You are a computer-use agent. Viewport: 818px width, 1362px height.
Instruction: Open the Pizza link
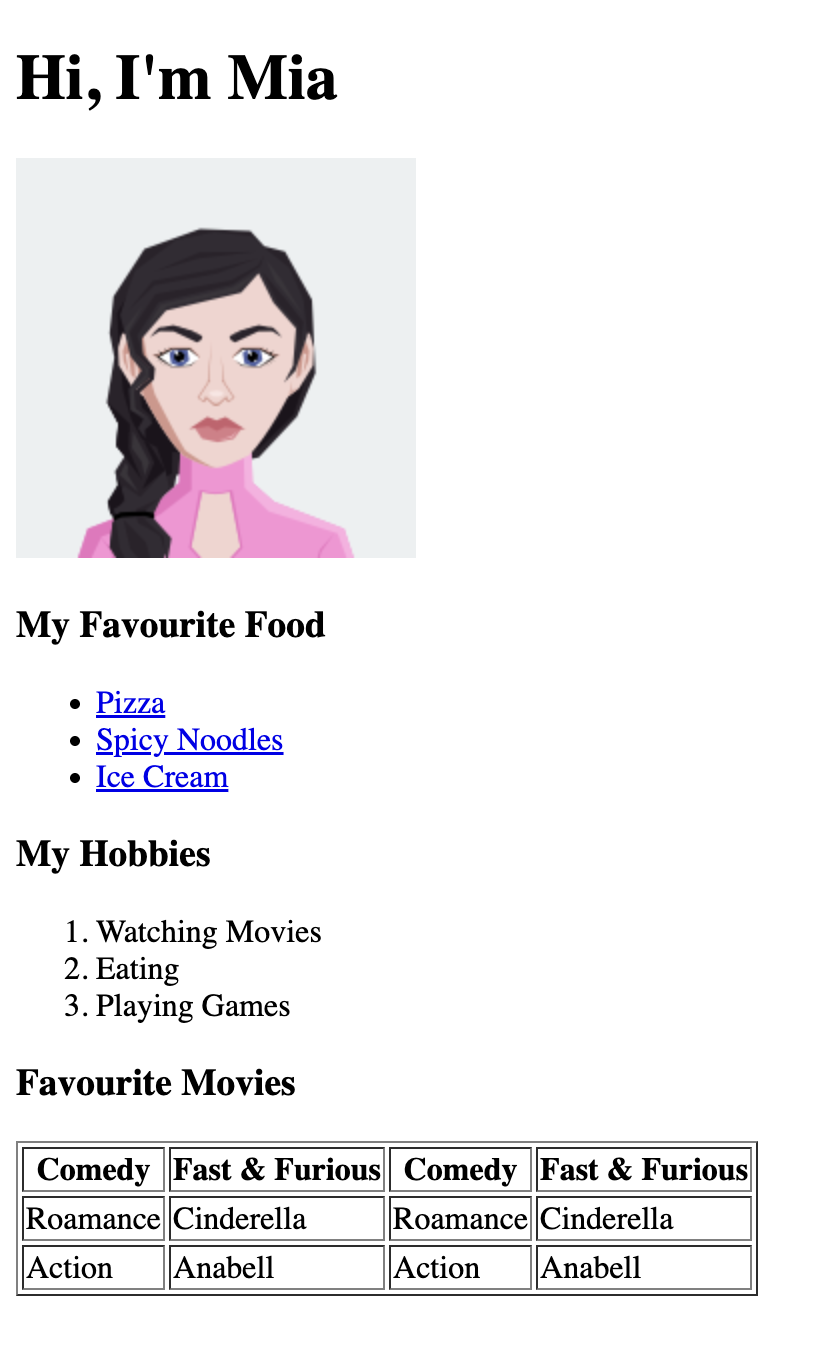(x=130, y=703)
